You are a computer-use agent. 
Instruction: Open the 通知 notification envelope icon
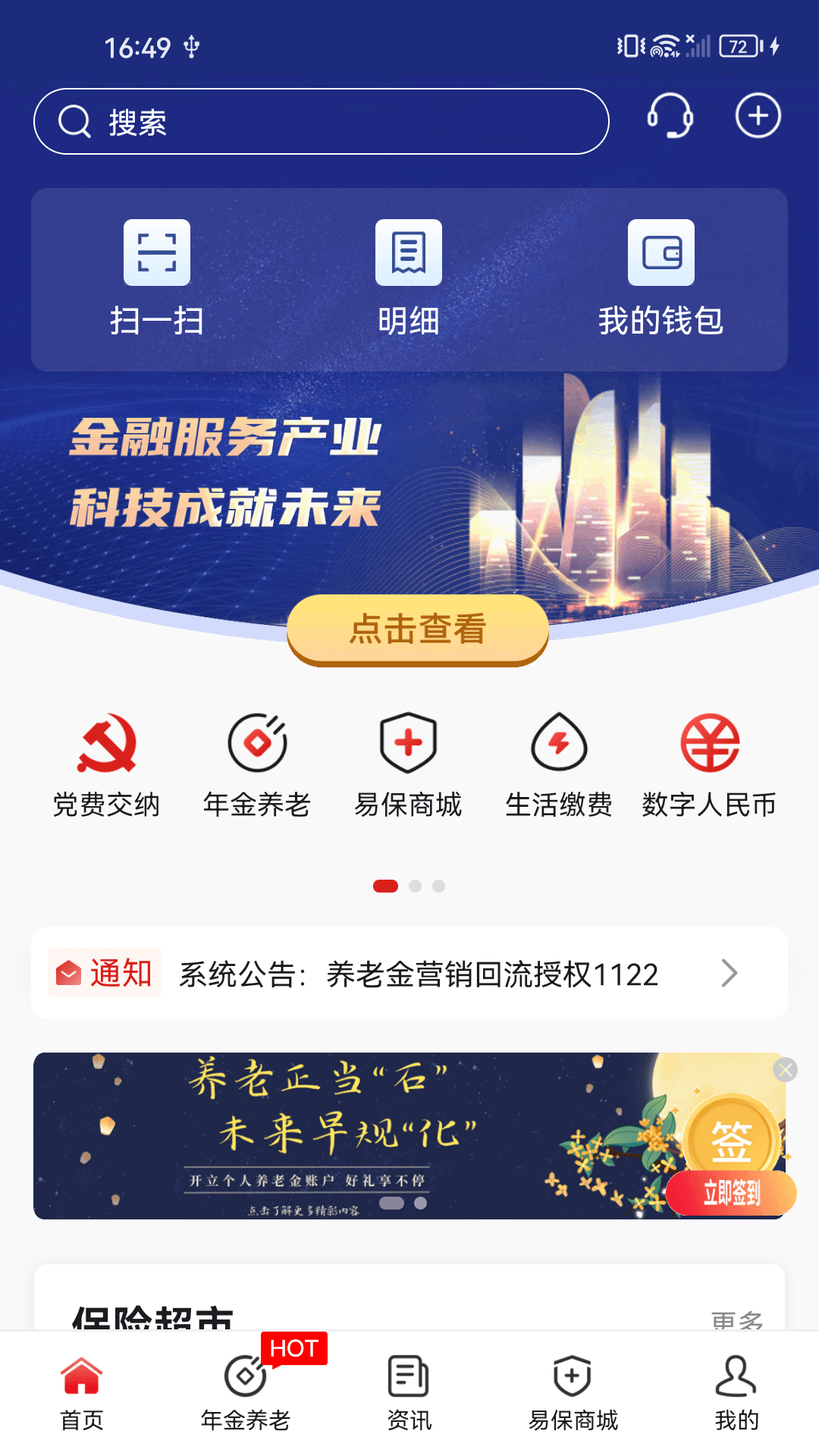pyautogui.click(x=68, y=974)
